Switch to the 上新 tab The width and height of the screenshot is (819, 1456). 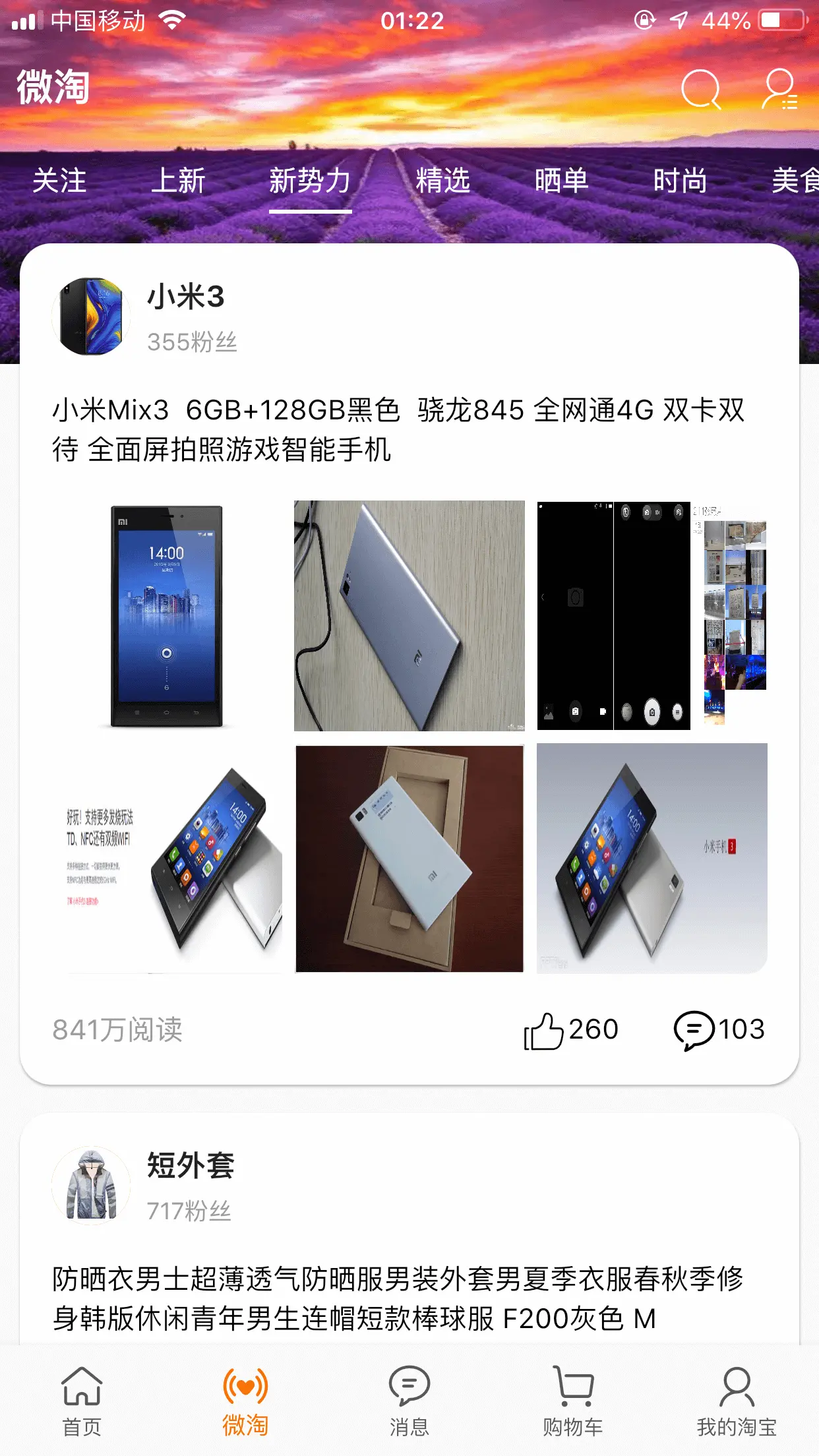coord(178,181)
